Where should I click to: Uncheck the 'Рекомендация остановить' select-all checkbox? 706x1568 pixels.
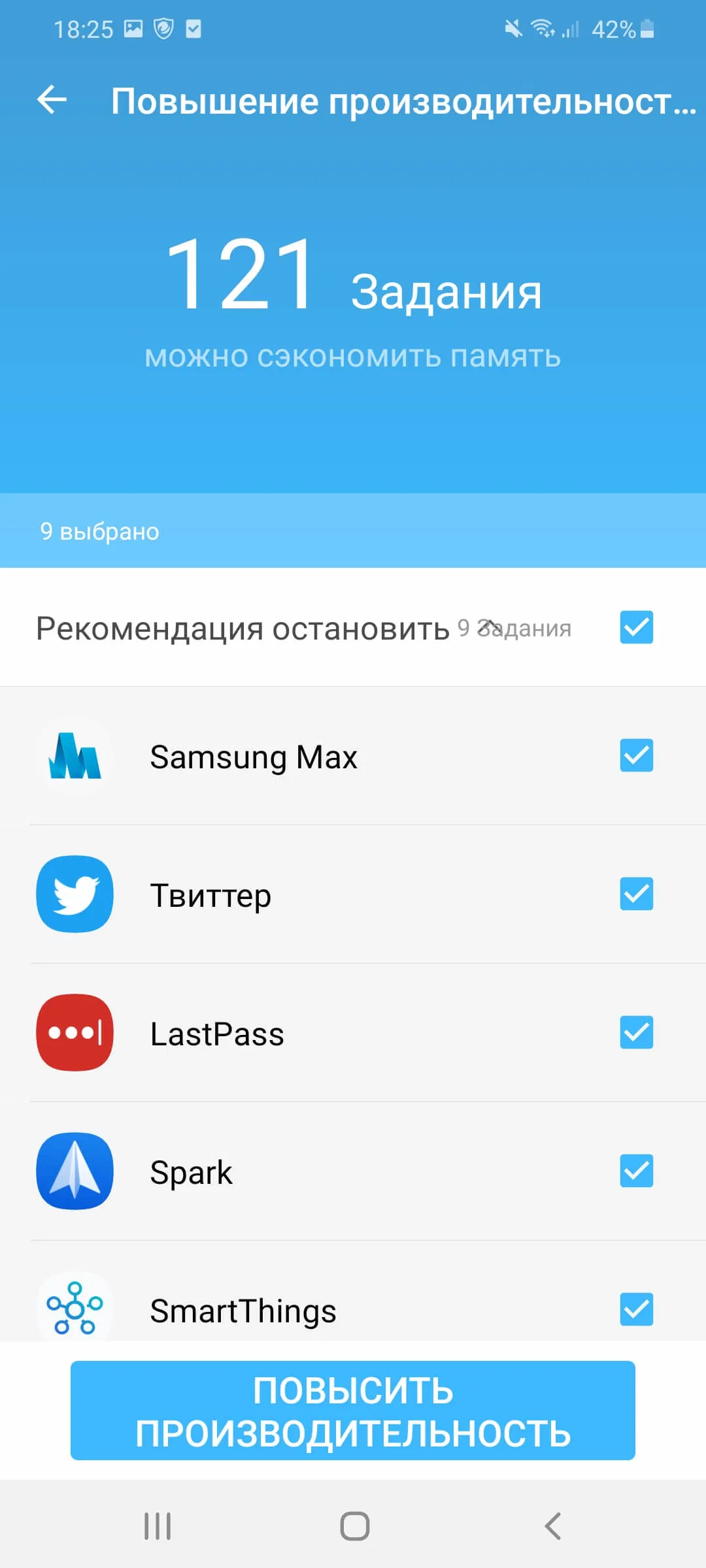click(636, 627)
